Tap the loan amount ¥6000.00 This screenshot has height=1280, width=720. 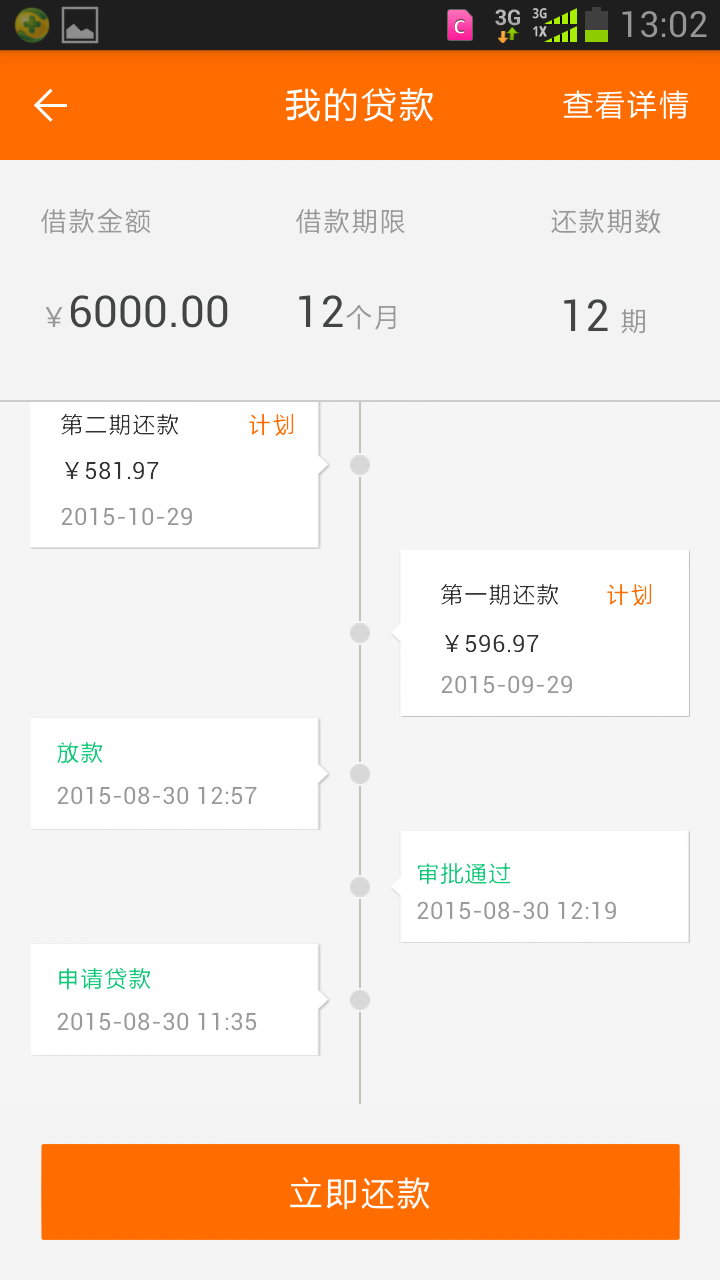(x=136, y=311)
